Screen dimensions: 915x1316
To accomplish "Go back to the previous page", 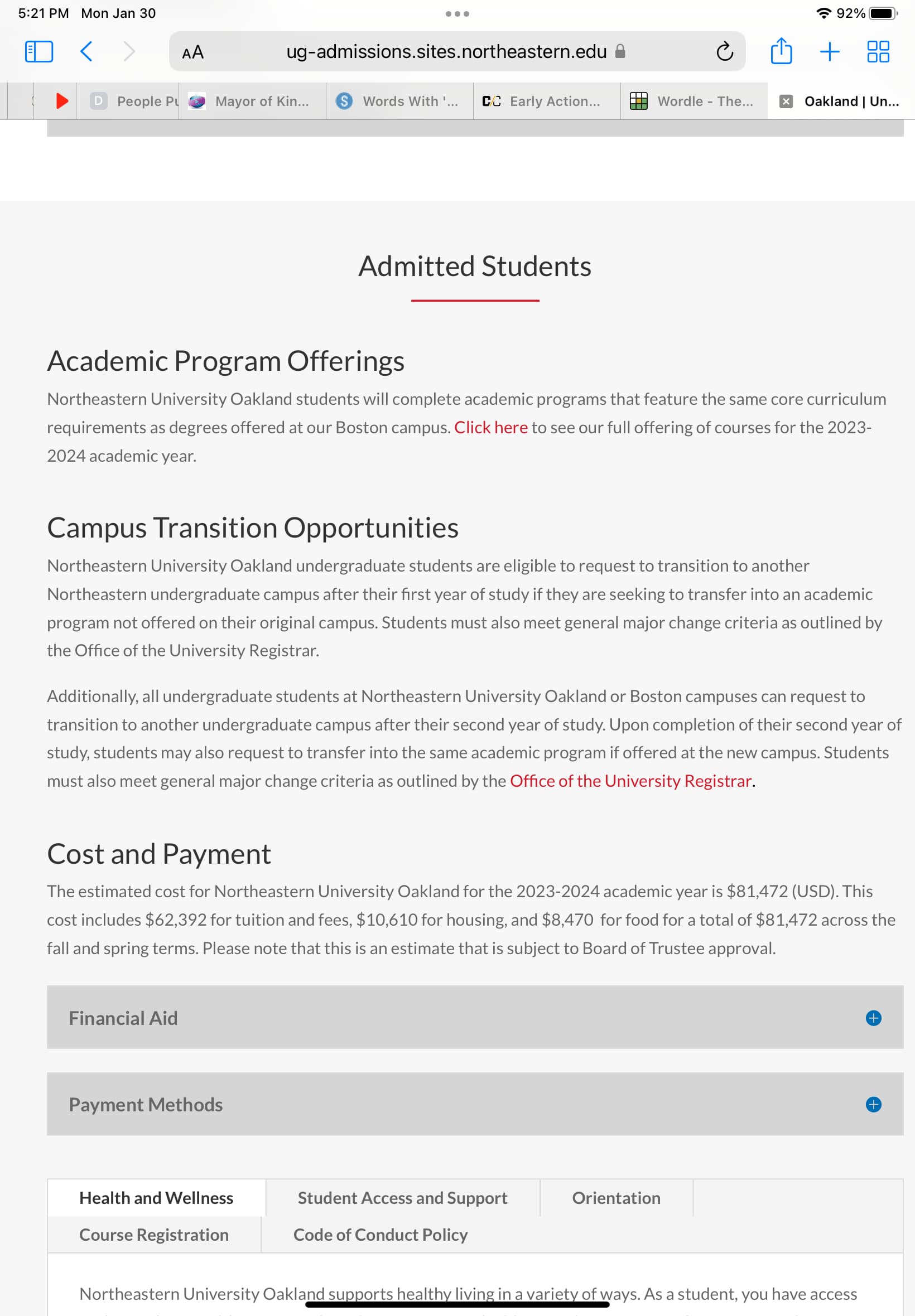I will (86, 51).
